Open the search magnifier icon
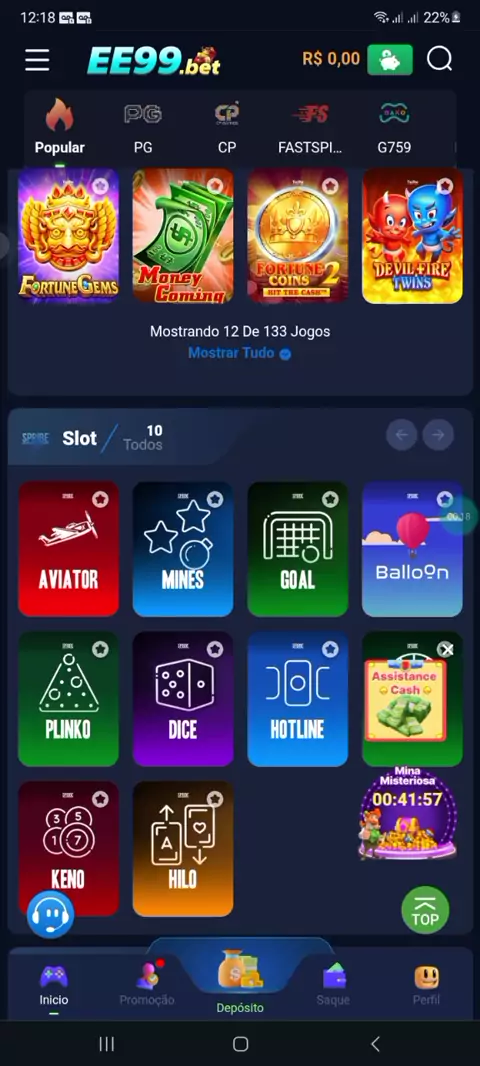This screenshot has height=1066, width=480. click(439, 59)
